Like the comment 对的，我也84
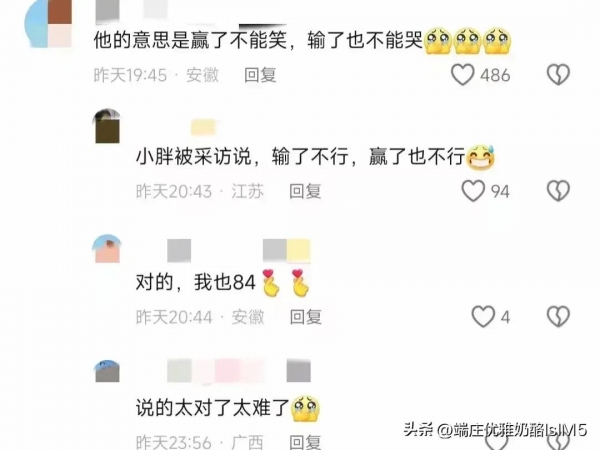The image size is (600, 450). tap(483, 317)
